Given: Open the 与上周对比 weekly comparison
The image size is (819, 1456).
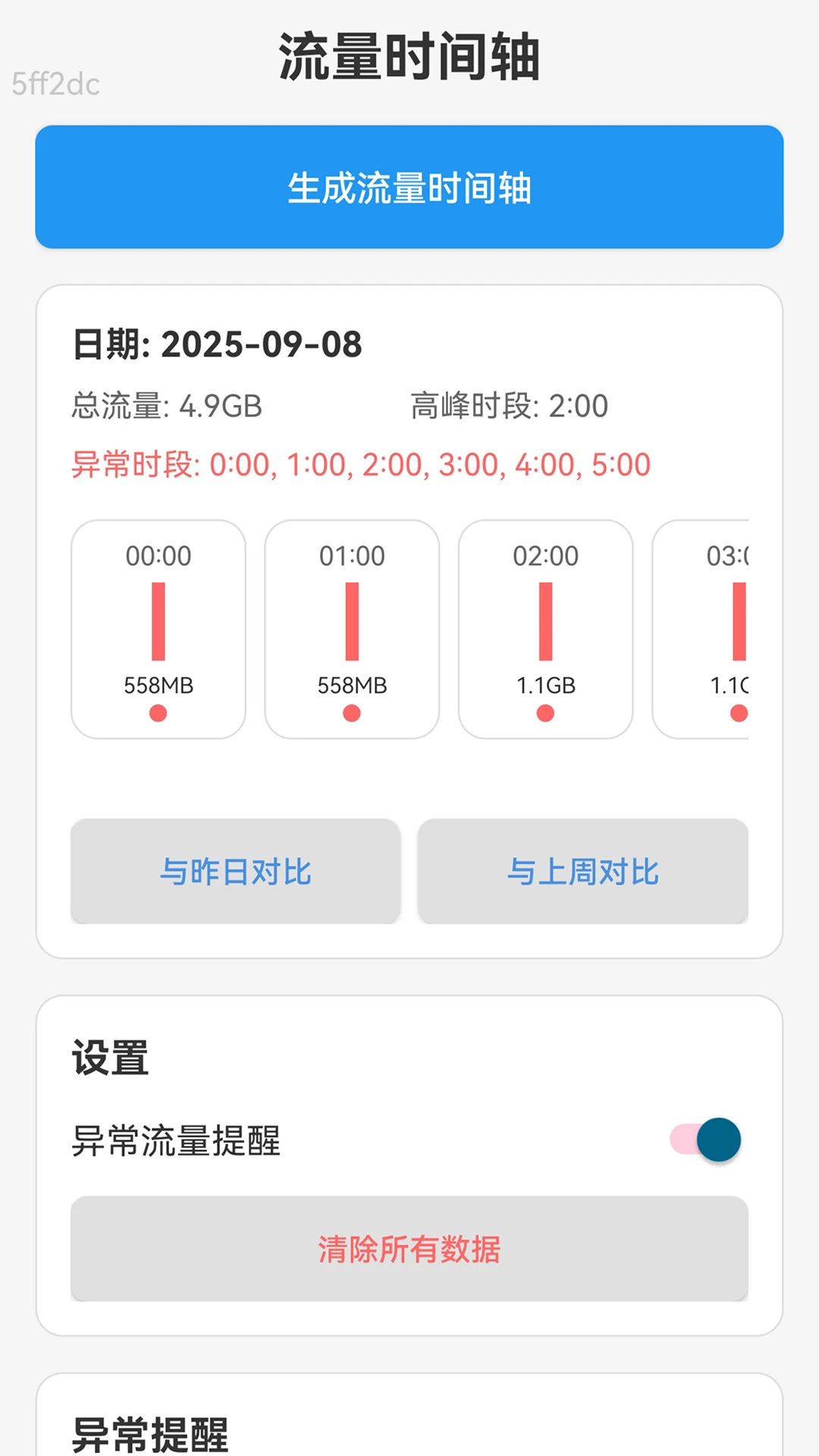Looking at the screenshot, I should point(582,871).
